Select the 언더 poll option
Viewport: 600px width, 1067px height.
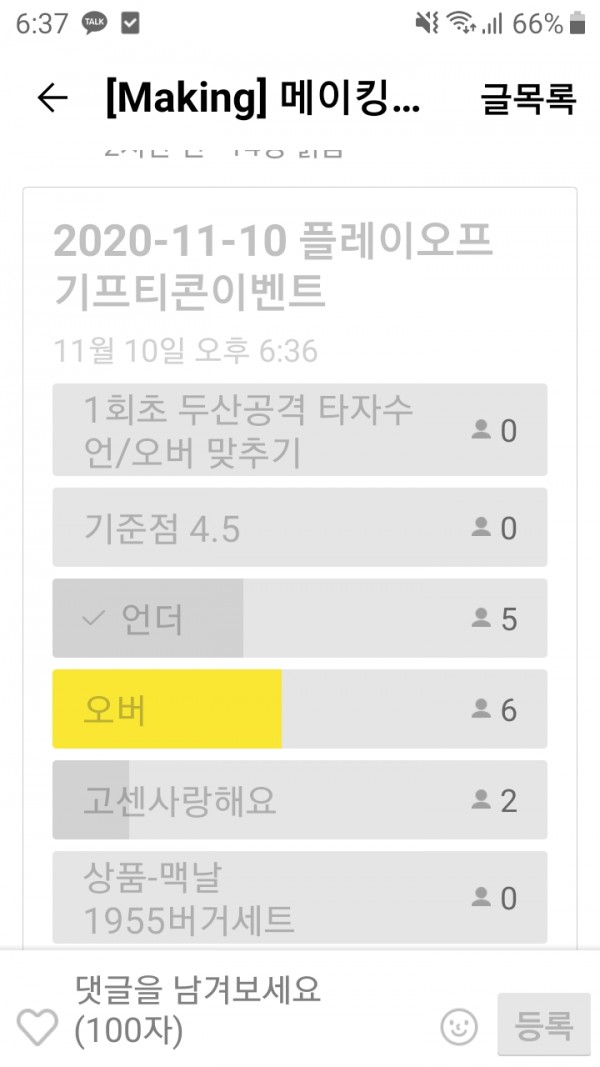pyautogui.click(x=299, y=619)
